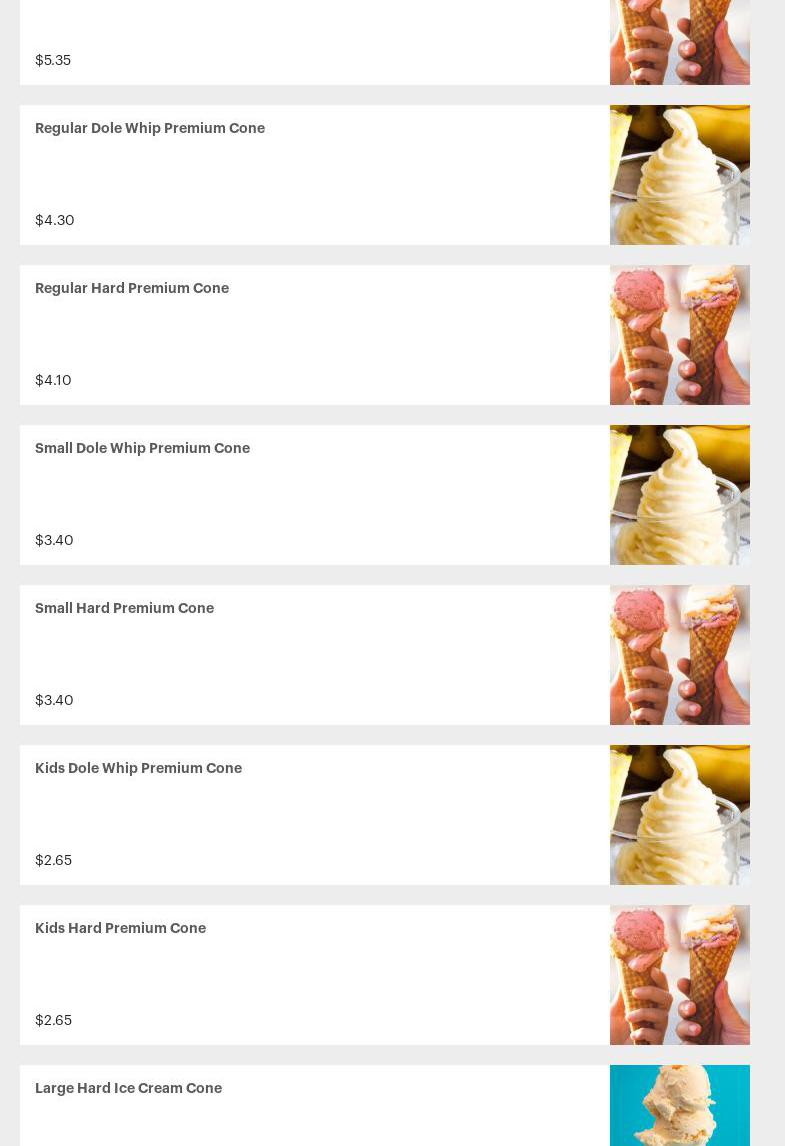The image size is (785, 1146).
Task: Open Regular Dole Whip Premium Cone item
Action: 150,129
